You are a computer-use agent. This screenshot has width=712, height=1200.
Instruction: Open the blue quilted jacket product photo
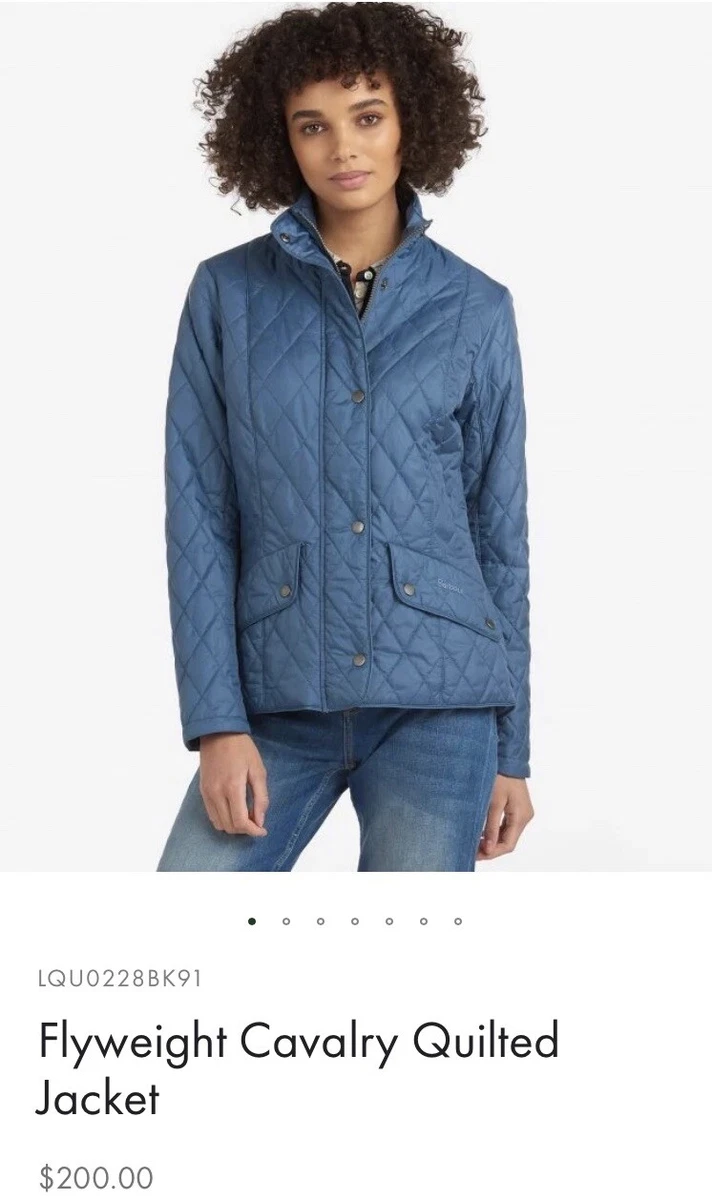pos(356,435)
